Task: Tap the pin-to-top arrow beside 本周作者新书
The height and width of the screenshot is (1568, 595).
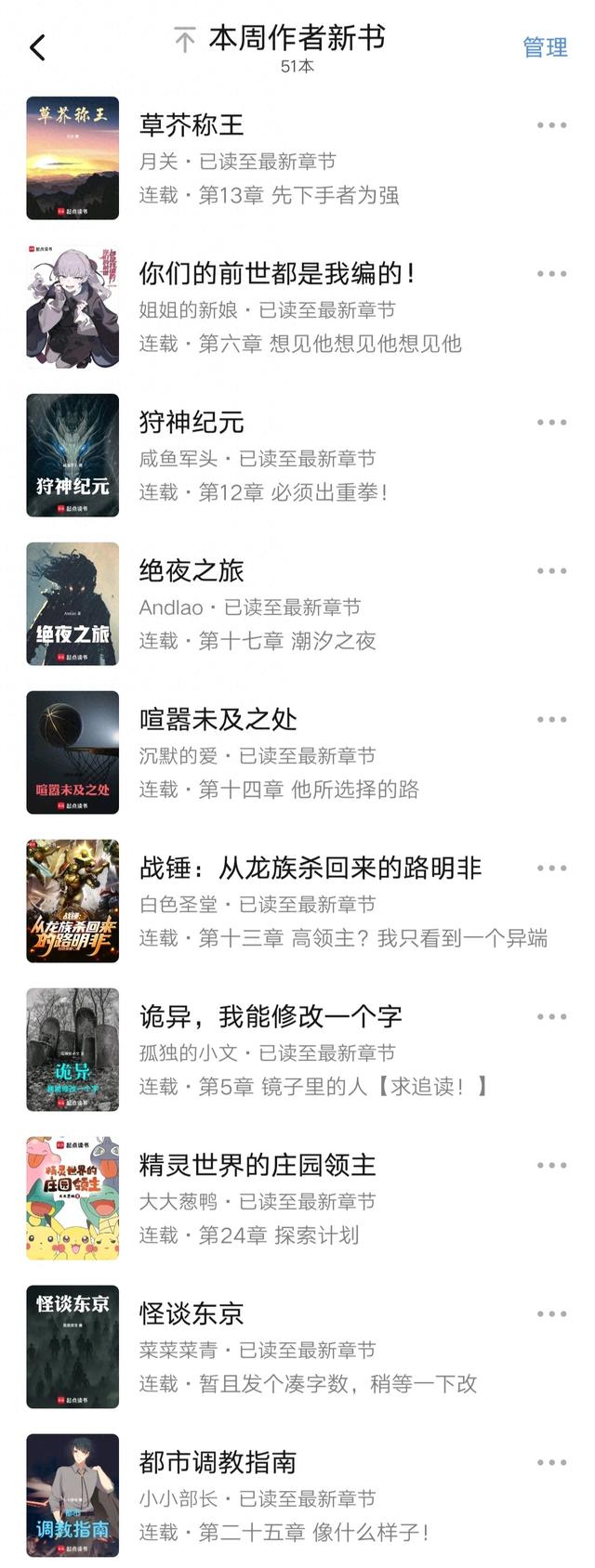Action: coord(185,40)
